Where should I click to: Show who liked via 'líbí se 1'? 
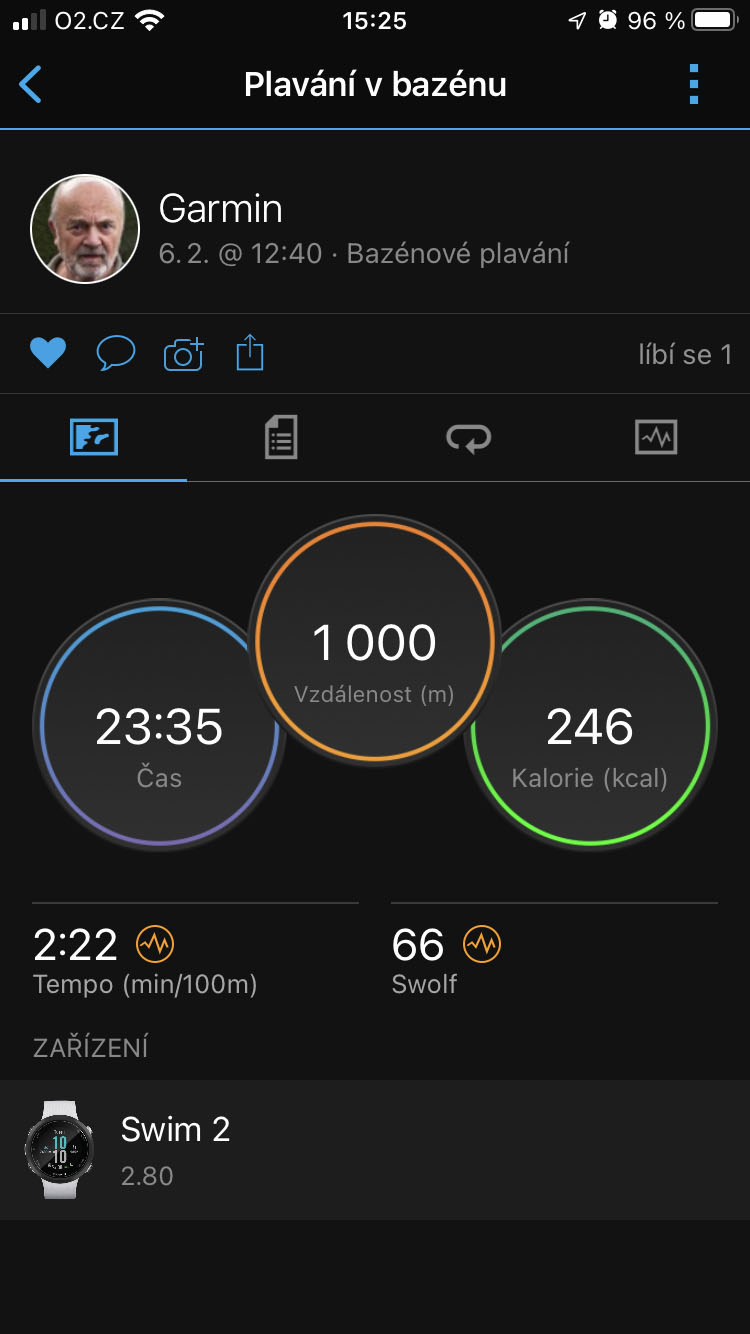[685, 354]
